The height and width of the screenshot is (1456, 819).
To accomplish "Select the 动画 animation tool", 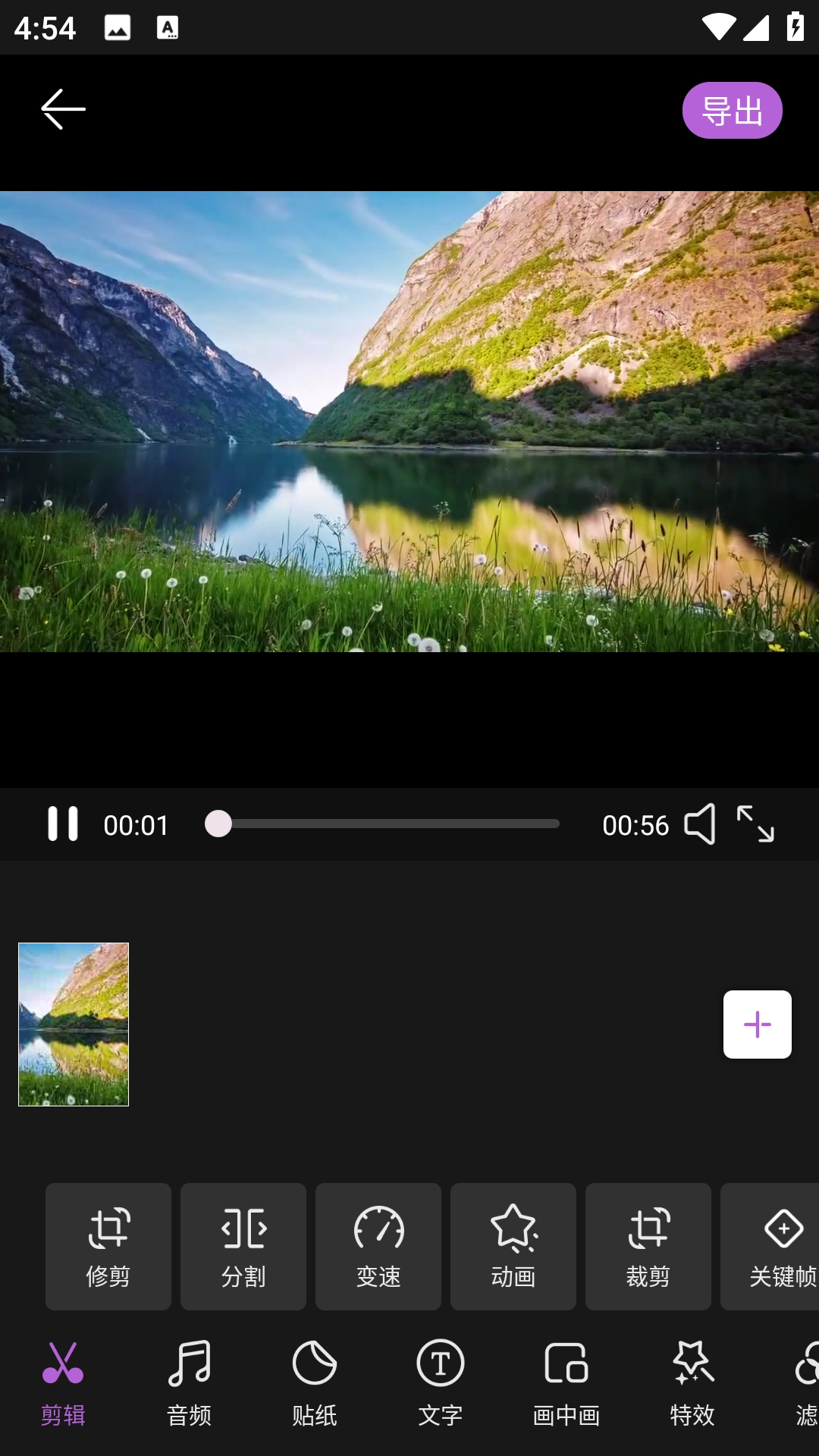I will (x=513, y=1246).
